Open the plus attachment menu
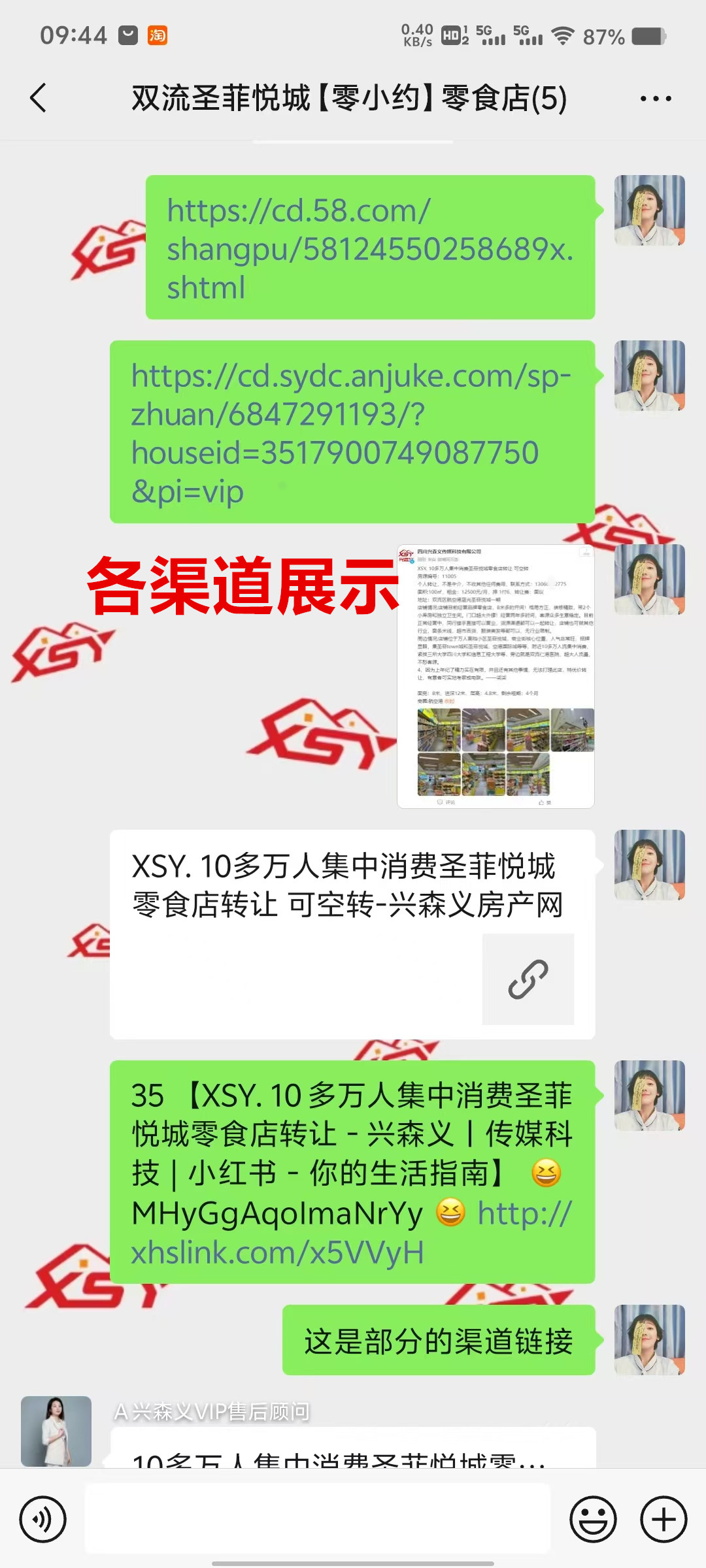Viewport: 706px width, 1568px height. coord(664,1519)
